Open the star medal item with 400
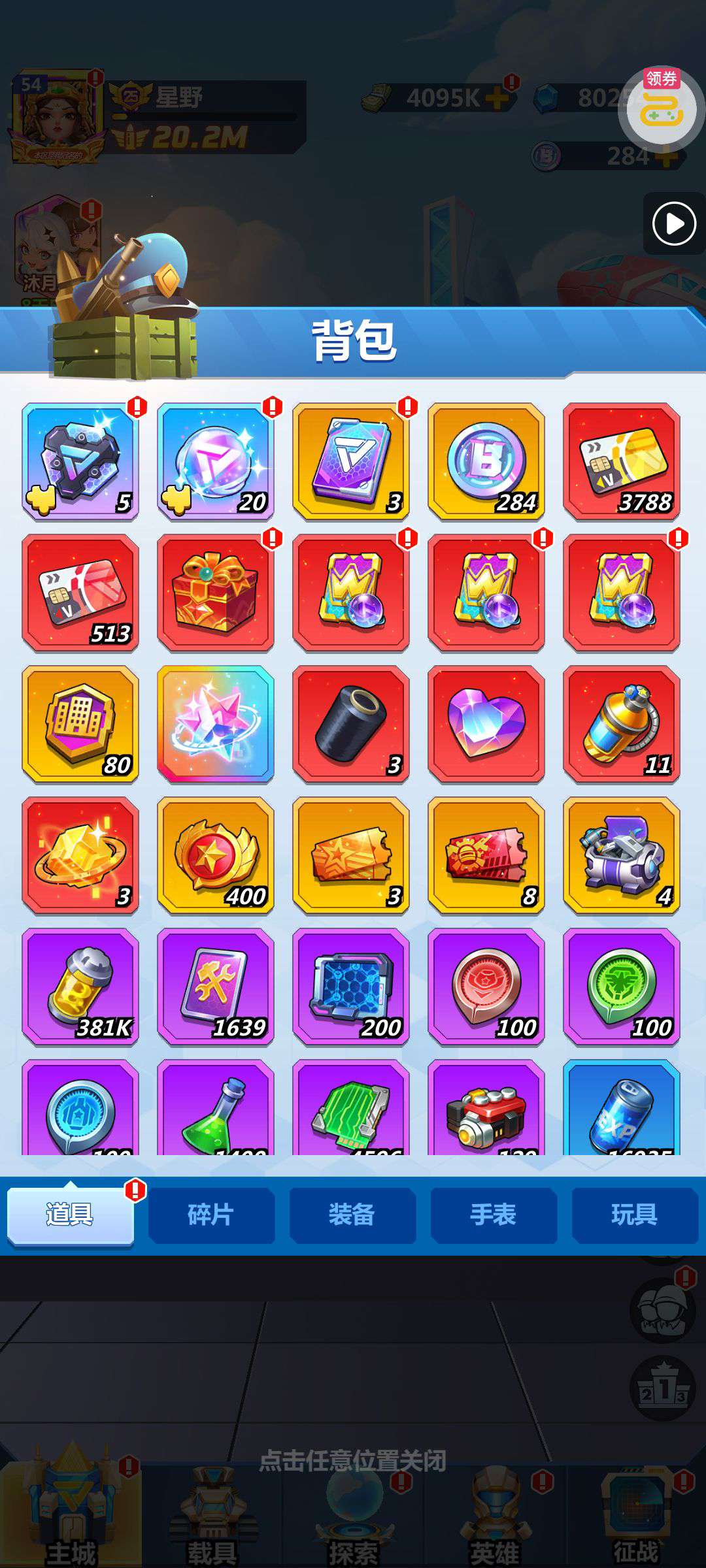The image size is (706, 1568). tap(216, 855)
